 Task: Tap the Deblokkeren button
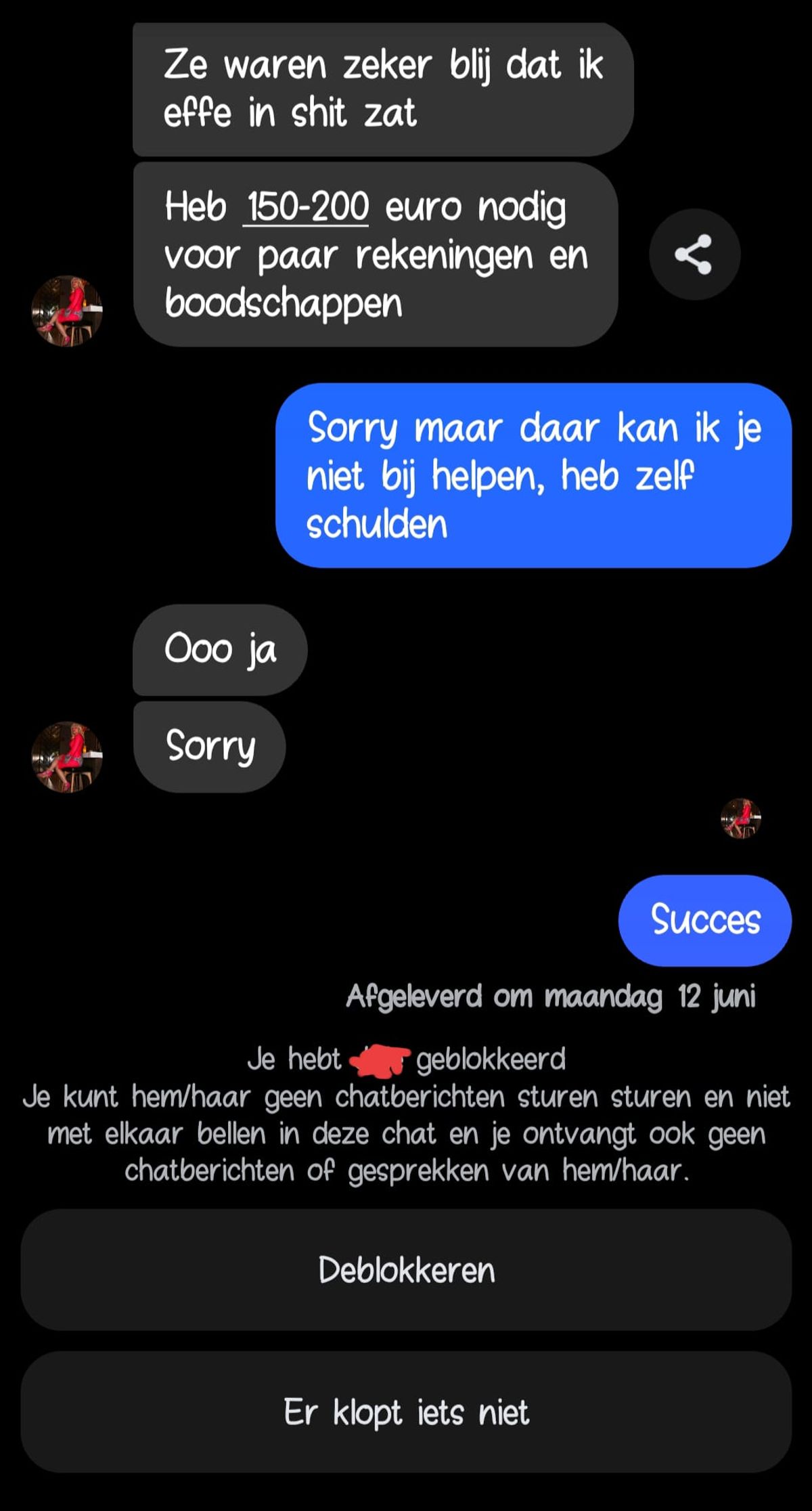[x=406, y=1270]
